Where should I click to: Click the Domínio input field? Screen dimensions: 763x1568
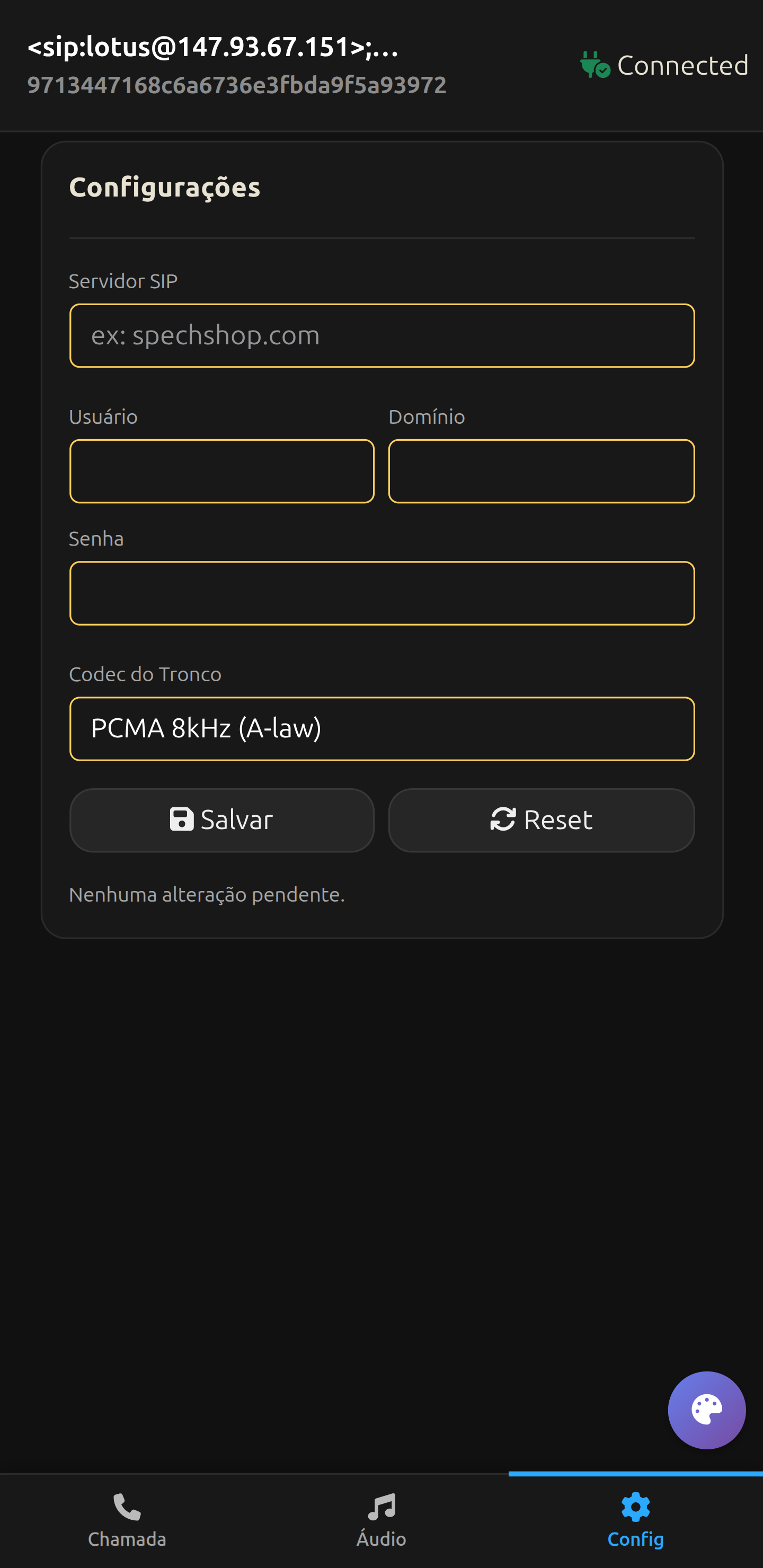[x=542, y=471]
